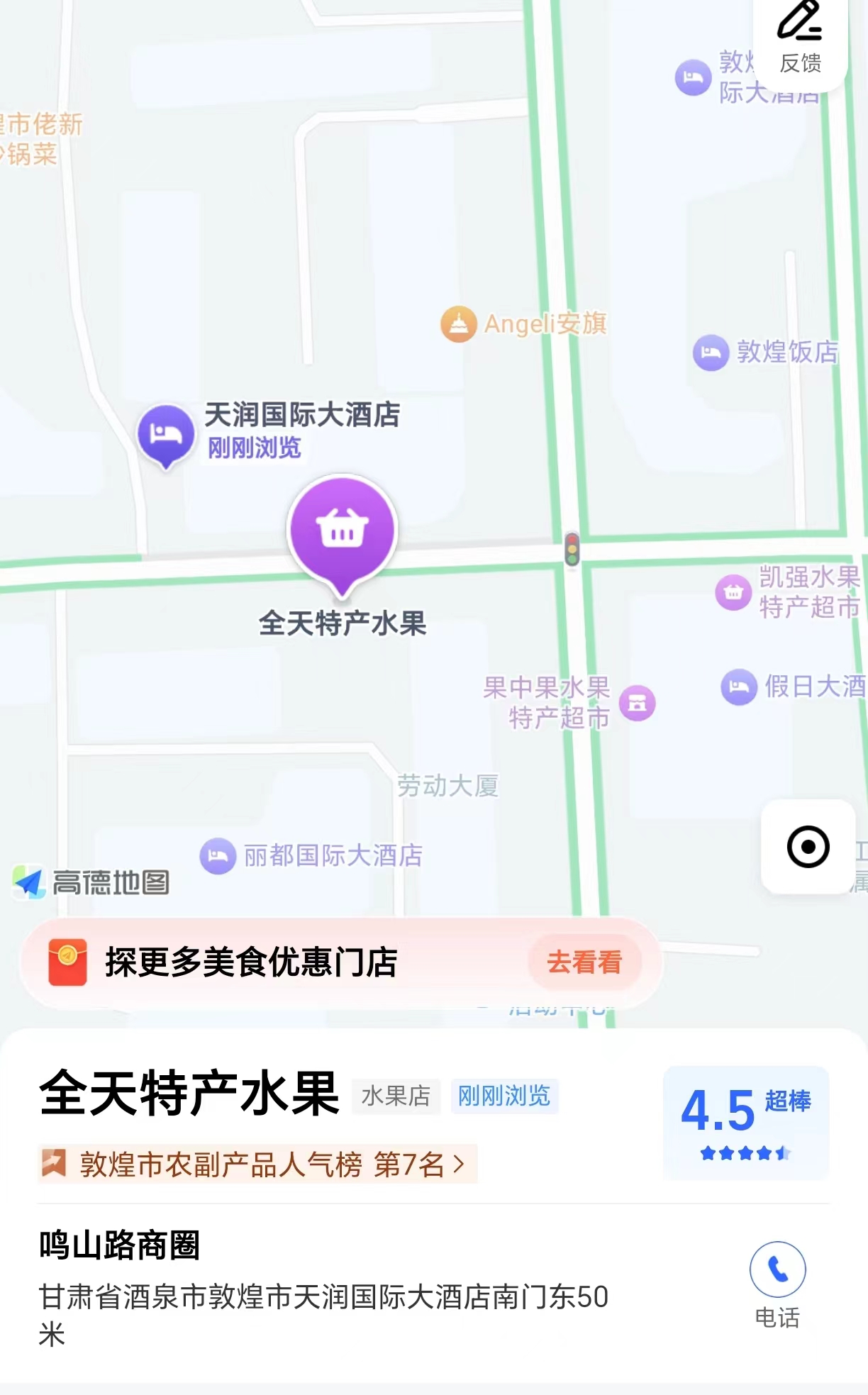Select 敦煌饭店 hotel marker
Image resolution: width=868 pixels, height=1395 pixels.
(711, 352)
